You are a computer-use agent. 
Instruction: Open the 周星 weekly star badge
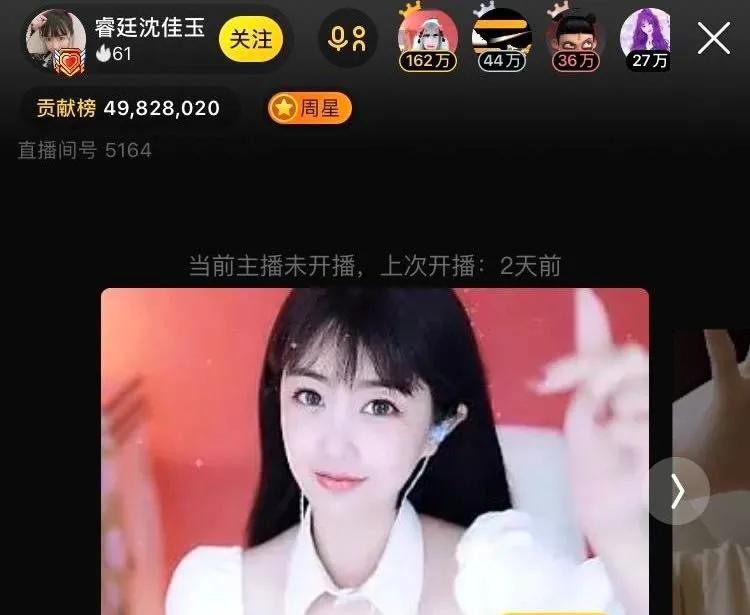pos(309,108)
